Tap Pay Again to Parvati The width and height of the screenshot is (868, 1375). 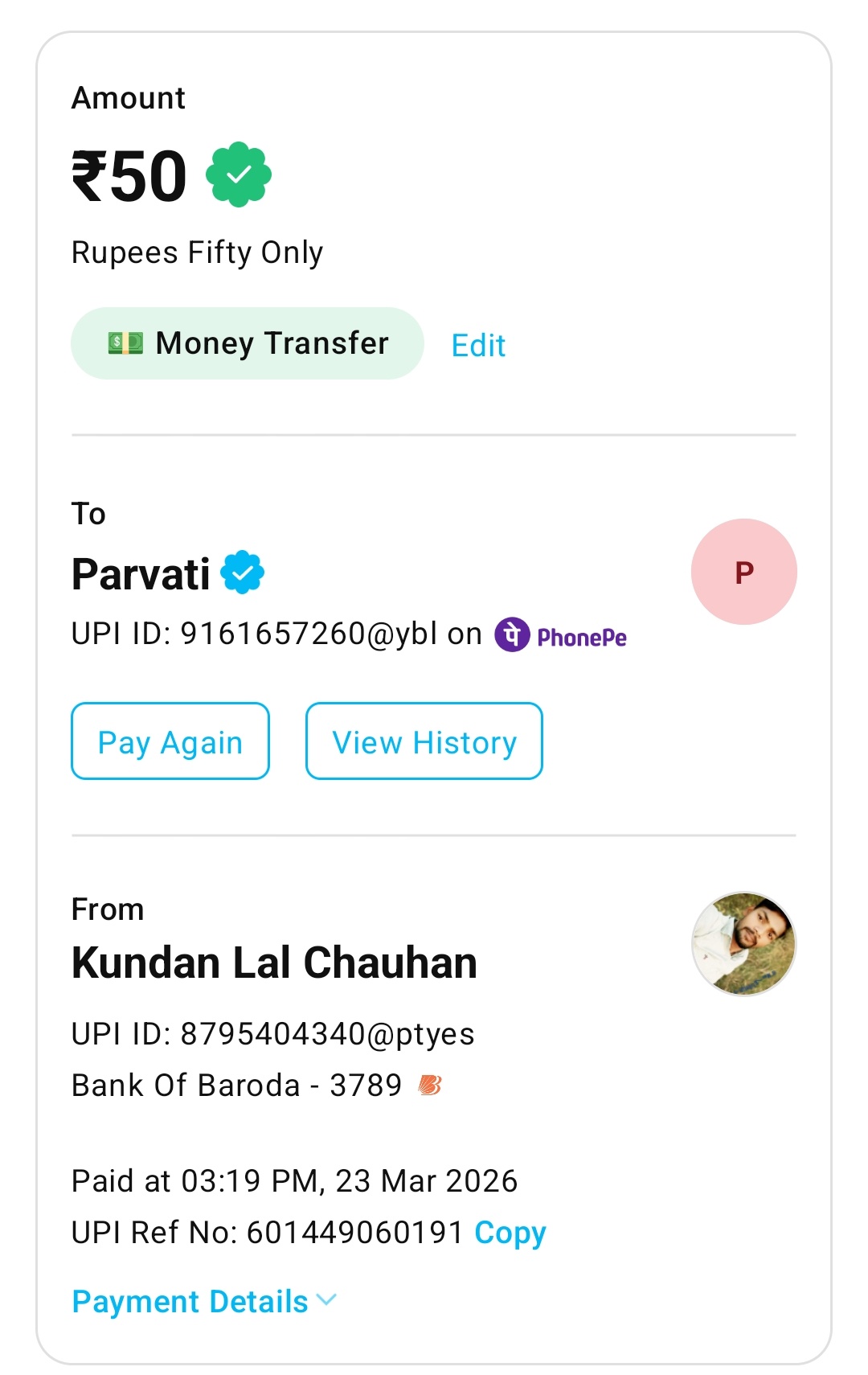tap(170, 741)
